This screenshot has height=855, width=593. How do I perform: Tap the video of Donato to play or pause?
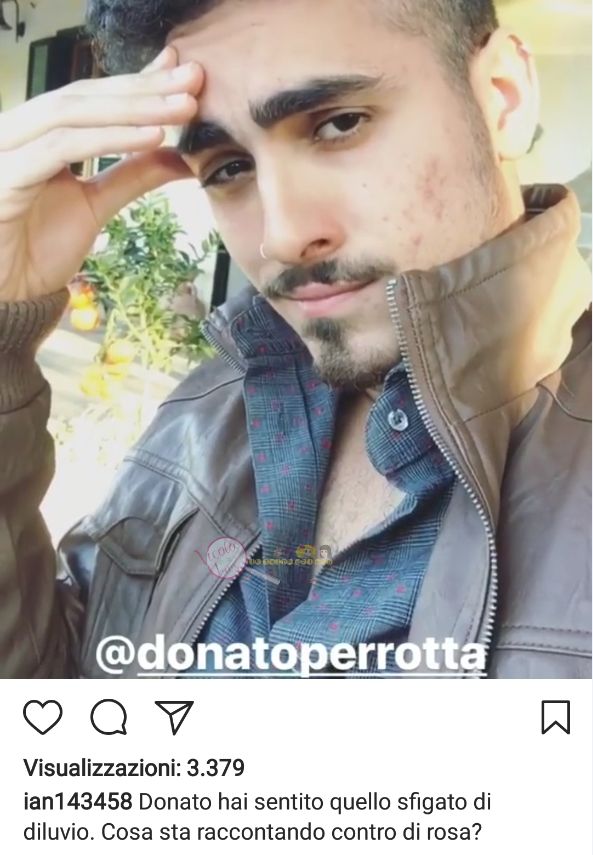[x=296, y=339]
